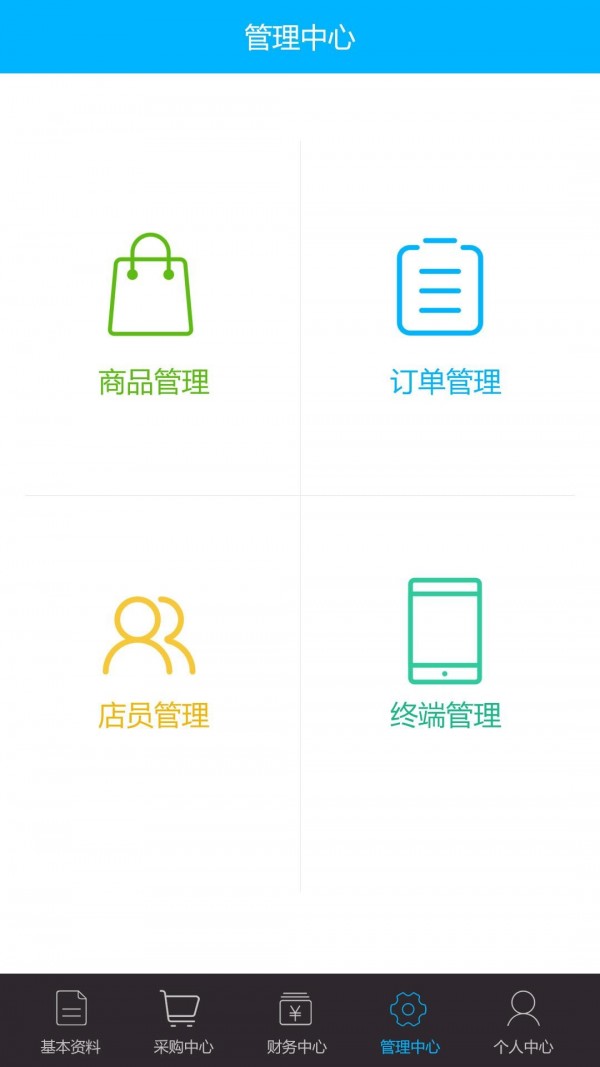The height and width of the screenshot is (1067, 600).
Task: Switch to 个人中心 tab
Action: coord(523,1021)
